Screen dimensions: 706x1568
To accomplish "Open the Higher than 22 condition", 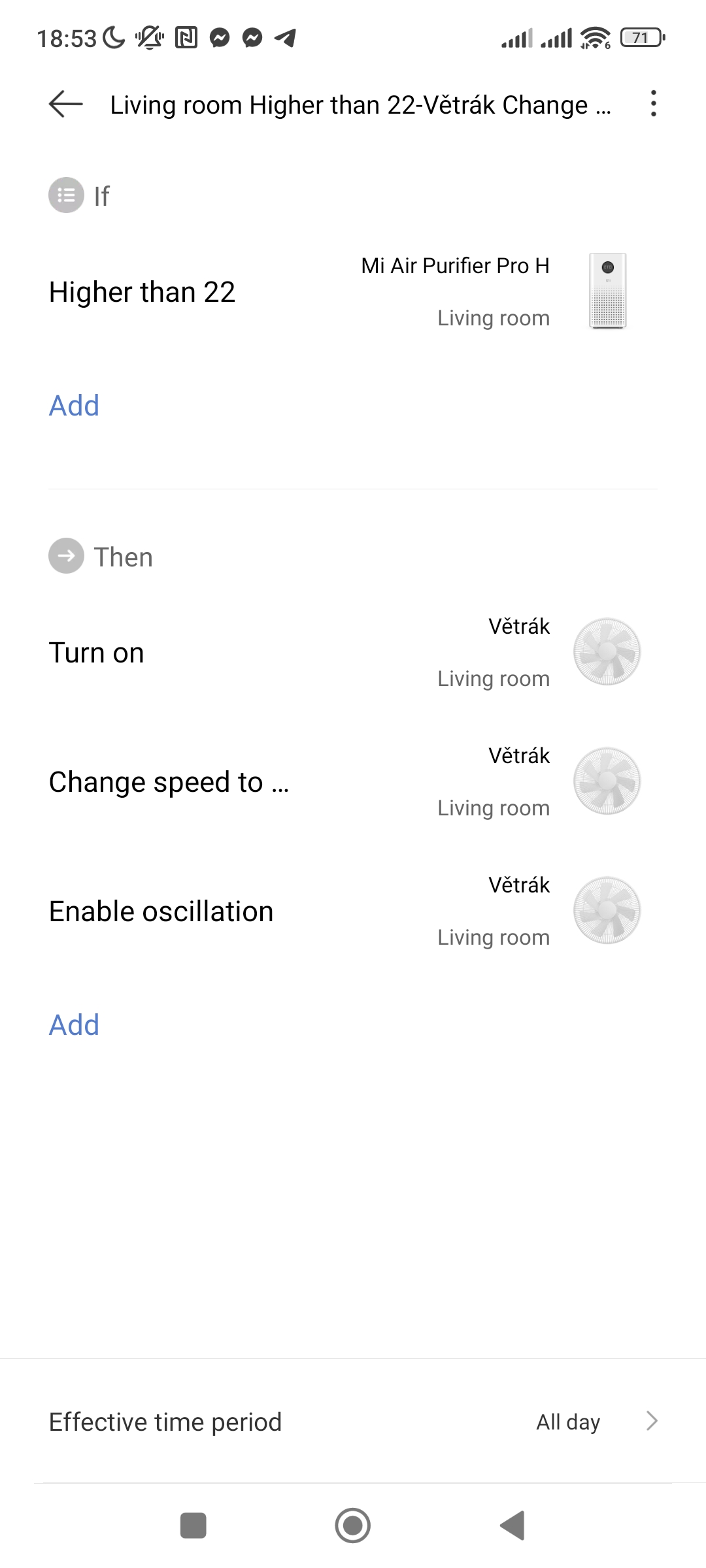I will pos(142,292).
